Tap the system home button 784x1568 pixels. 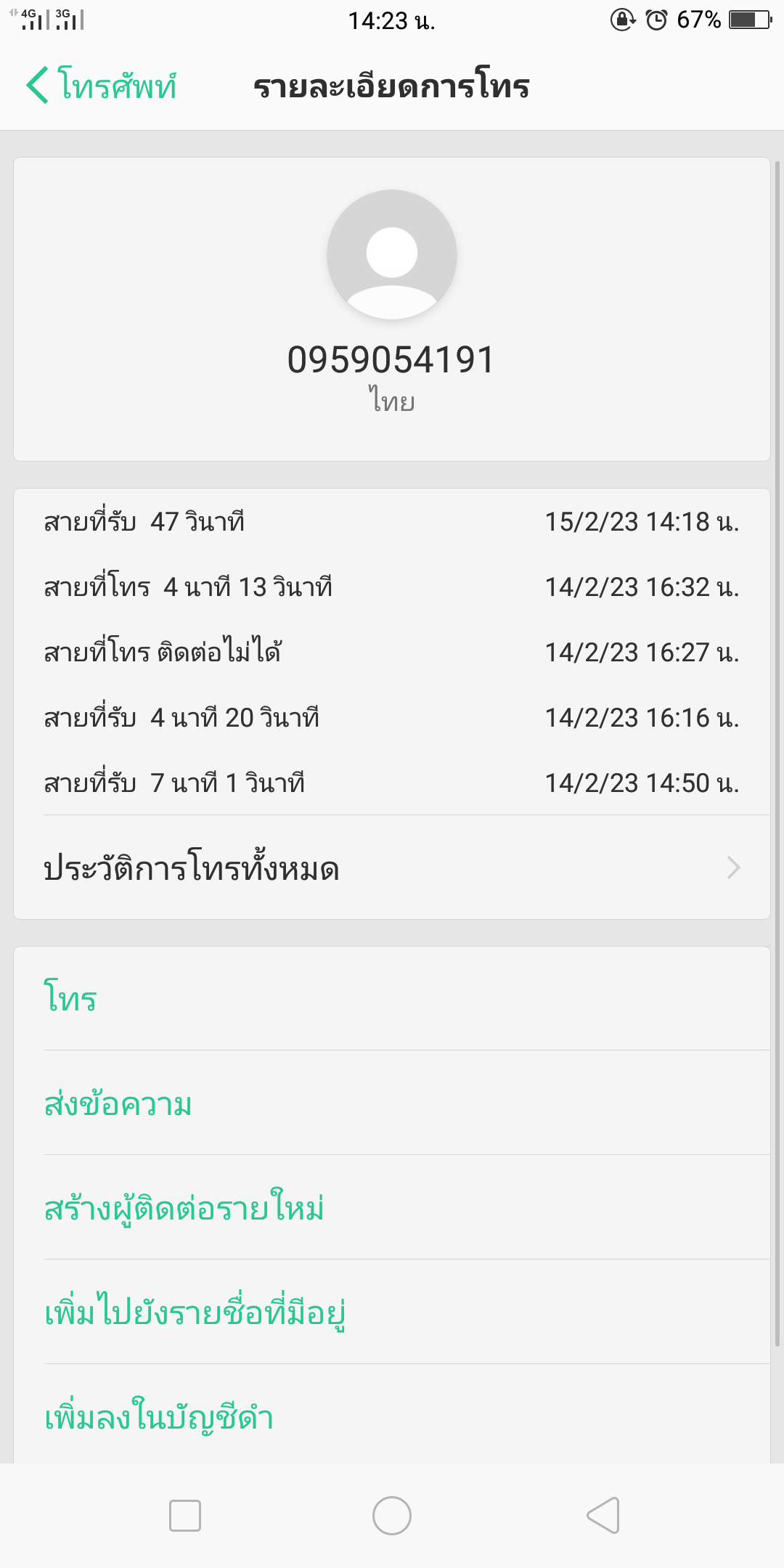(392, 1516)
